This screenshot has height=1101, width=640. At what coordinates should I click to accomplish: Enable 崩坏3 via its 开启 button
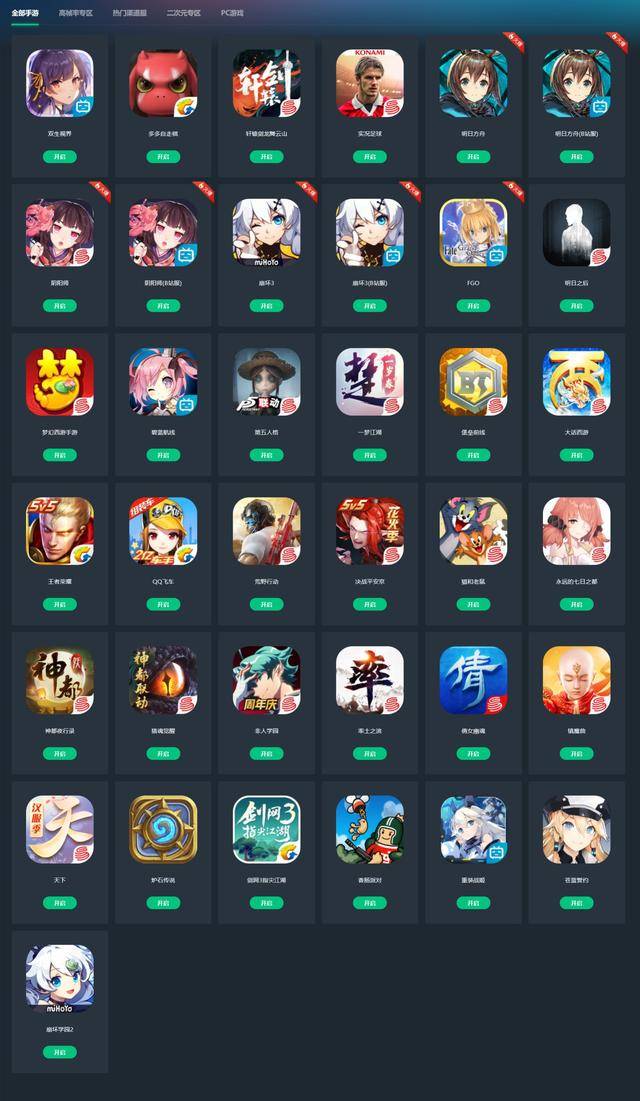(x=266, y=306)
